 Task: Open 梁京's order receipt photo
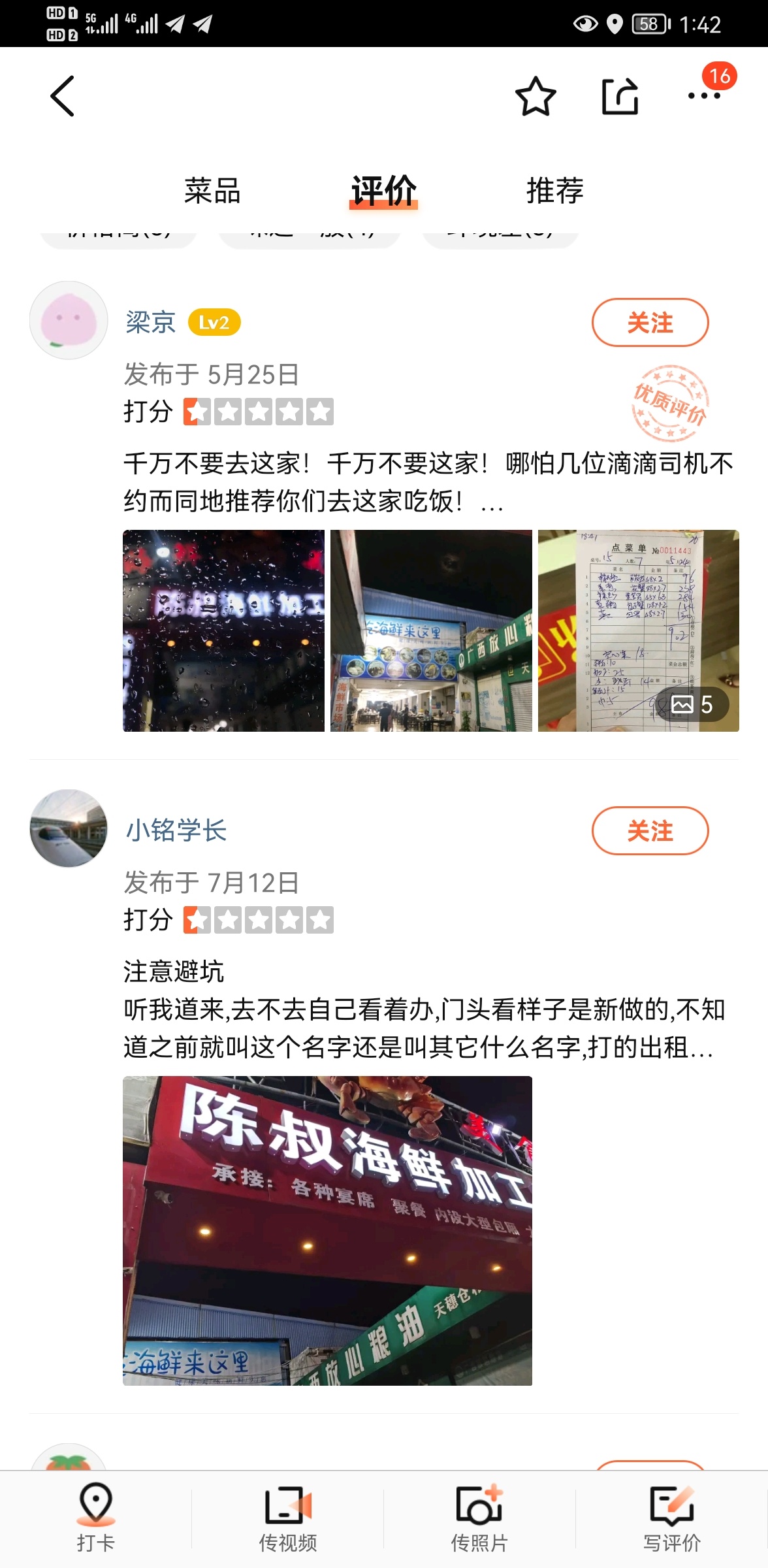[638, 630]
